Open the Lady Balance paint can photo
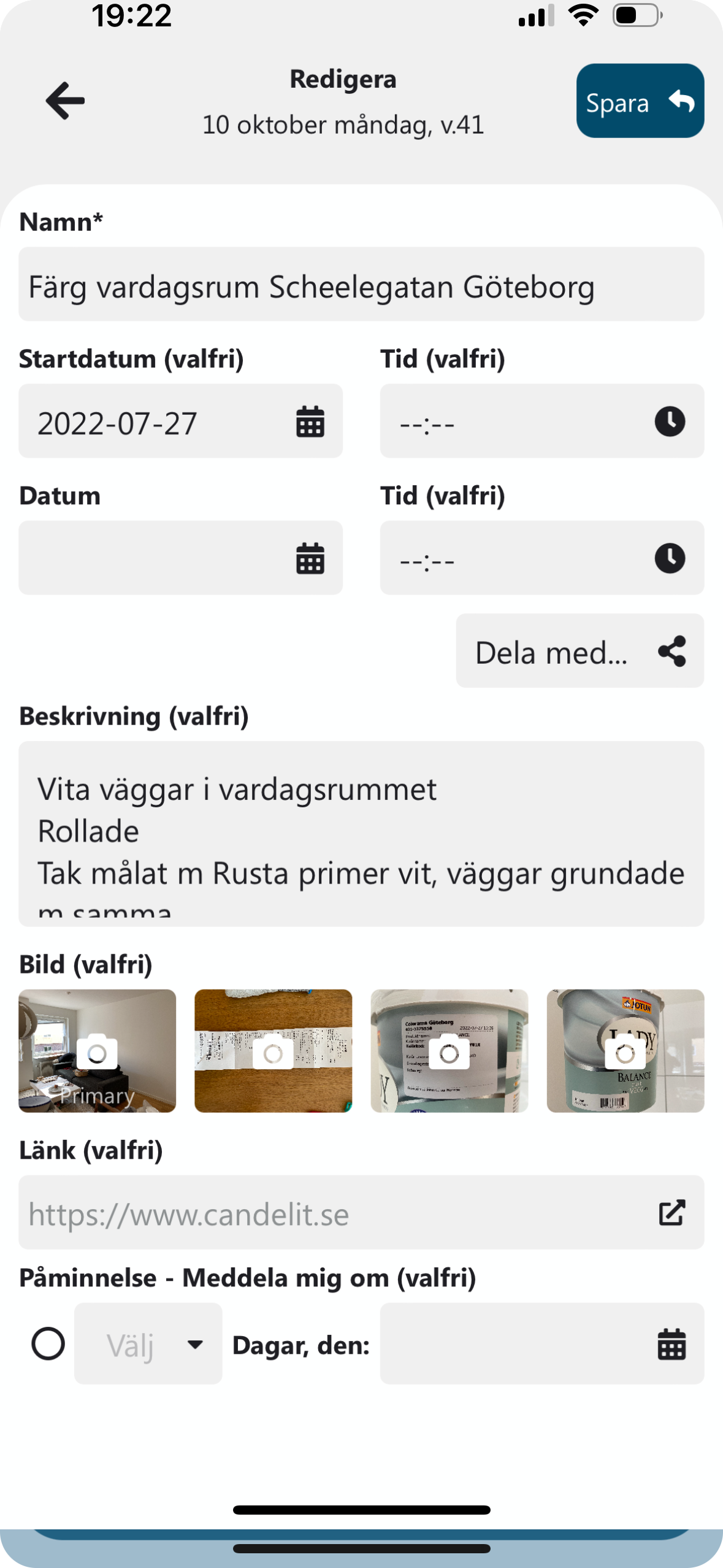 tap(625, 1050)
